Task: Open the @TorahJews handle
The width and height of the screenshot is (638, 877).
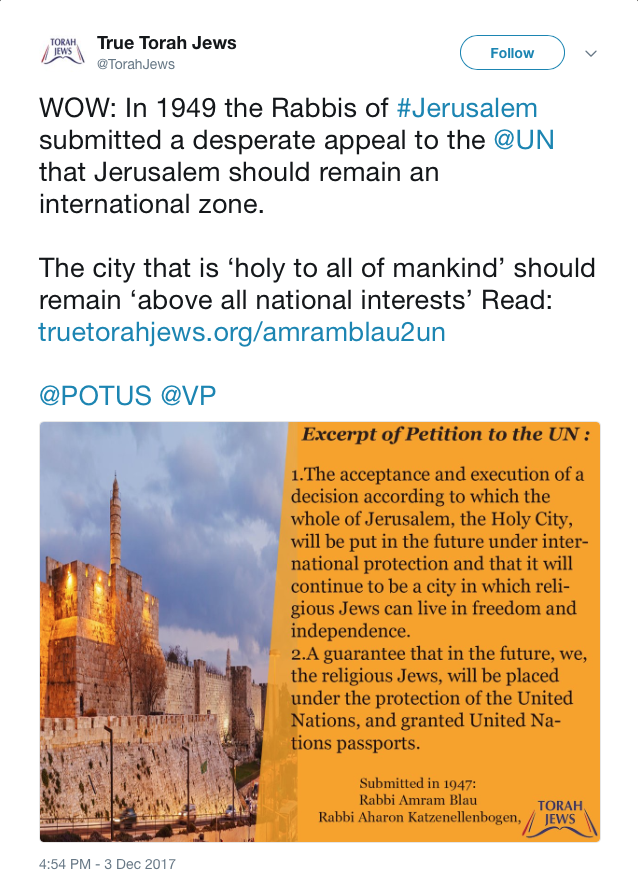Action: coord(135,64)
